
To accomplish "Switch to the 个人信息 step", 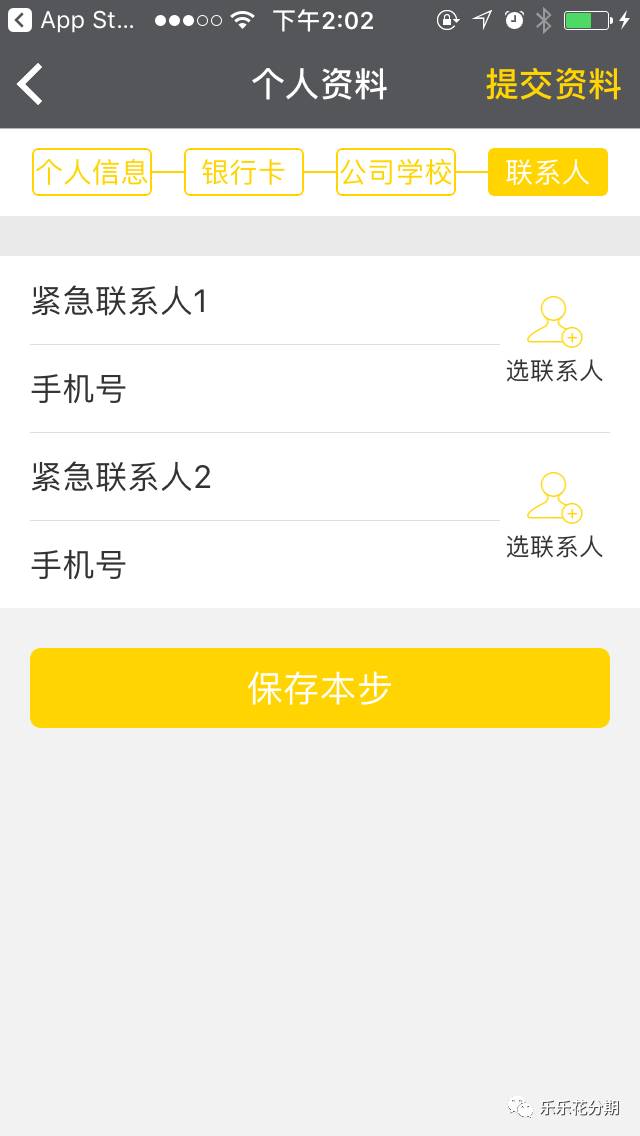I will [x=92, y=172].
